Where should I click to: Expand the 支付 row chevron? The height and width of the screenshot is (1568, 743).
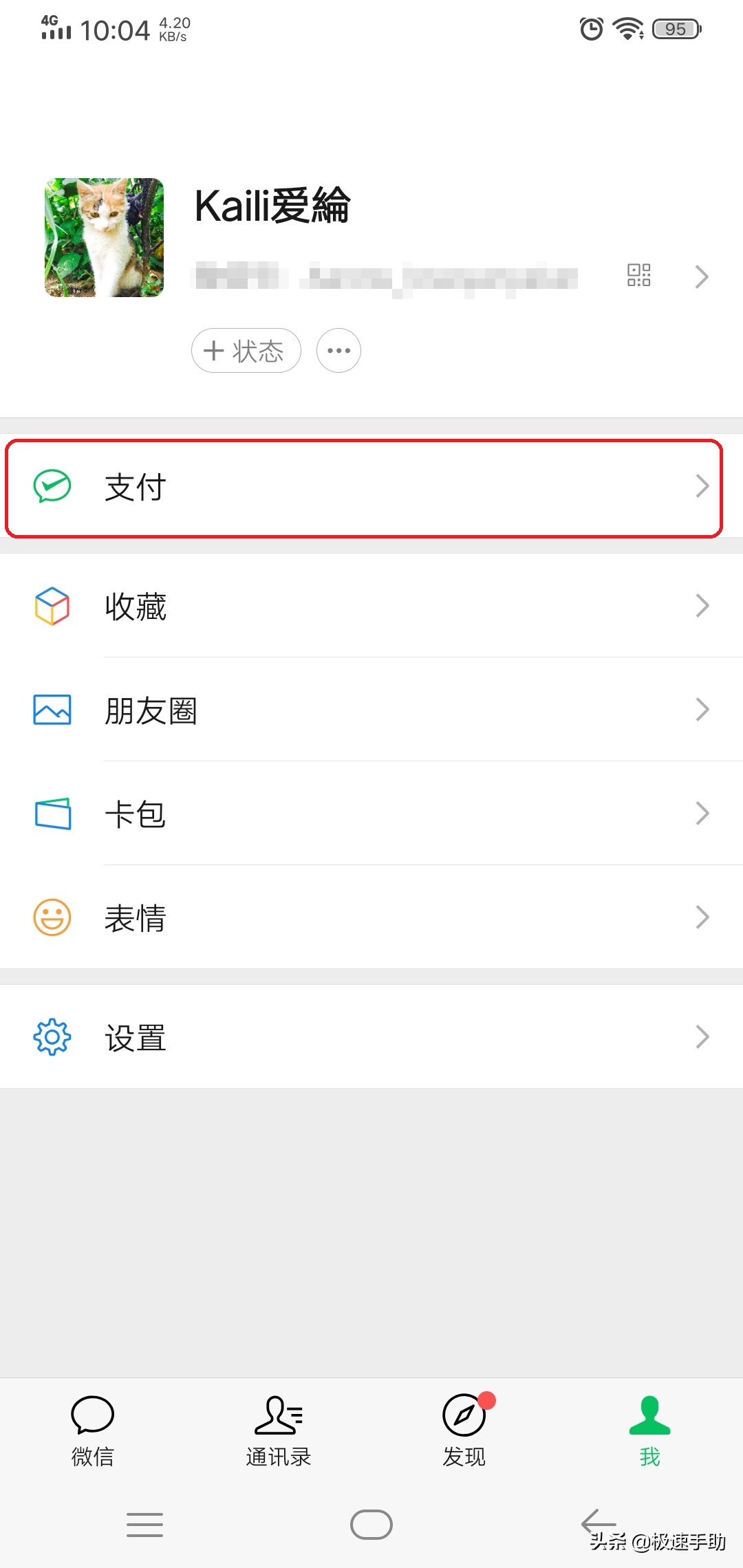tap(702, 486)
